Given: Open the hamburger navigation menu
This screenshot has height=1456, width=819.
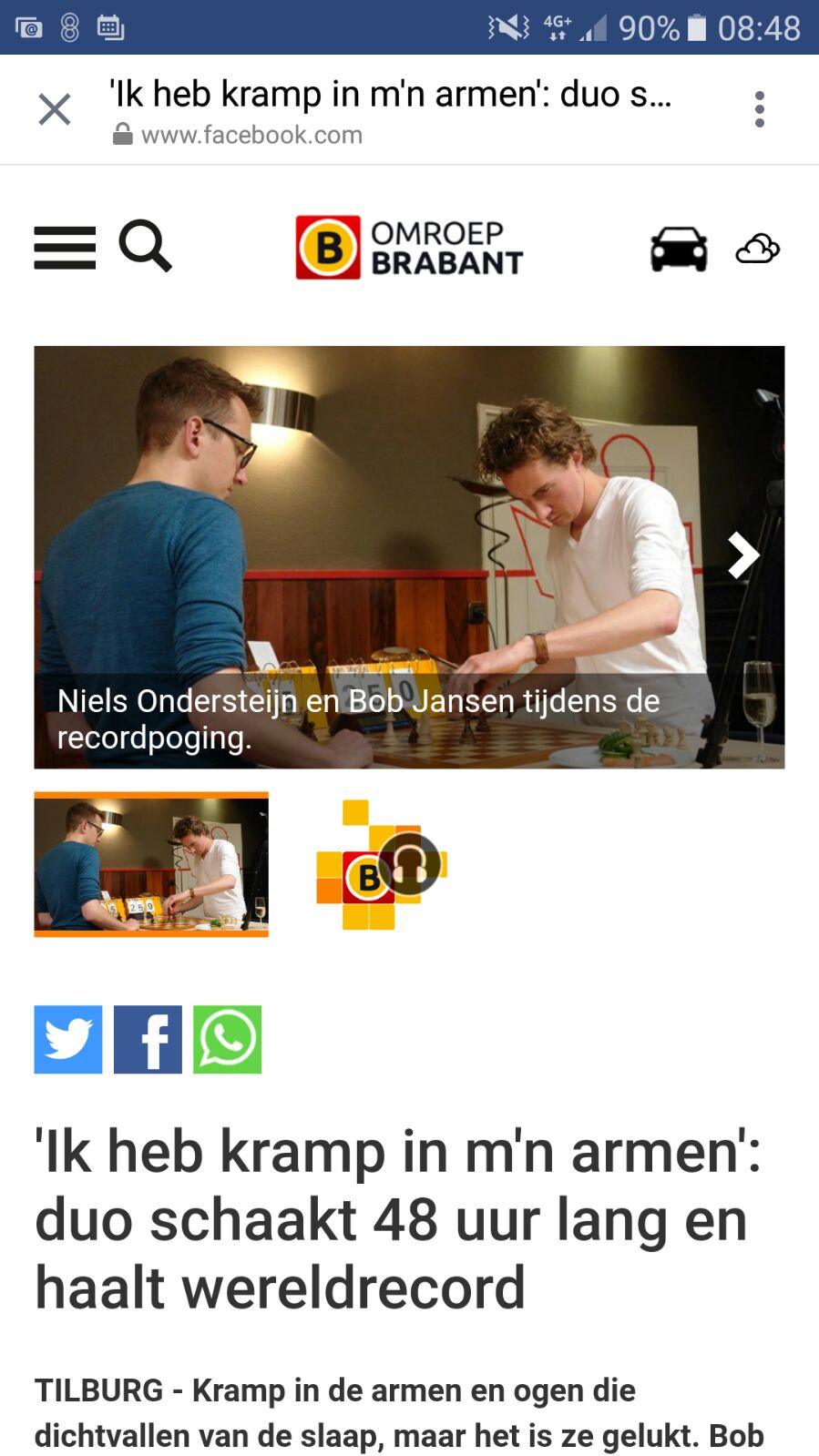Looking at the screenshot, I should [65, 248].
